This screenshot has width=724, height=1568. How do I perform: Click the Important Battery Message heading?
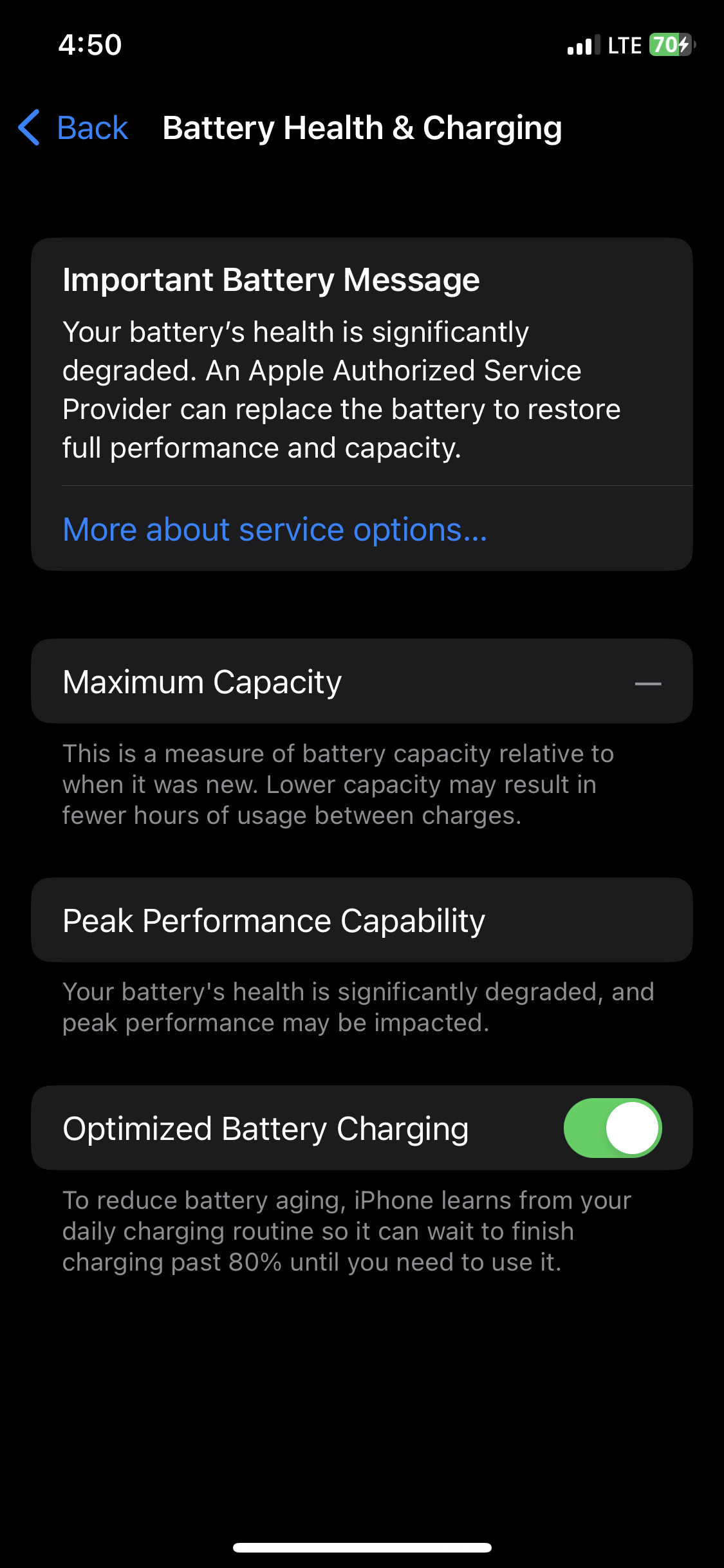click(x=270, y=279)
